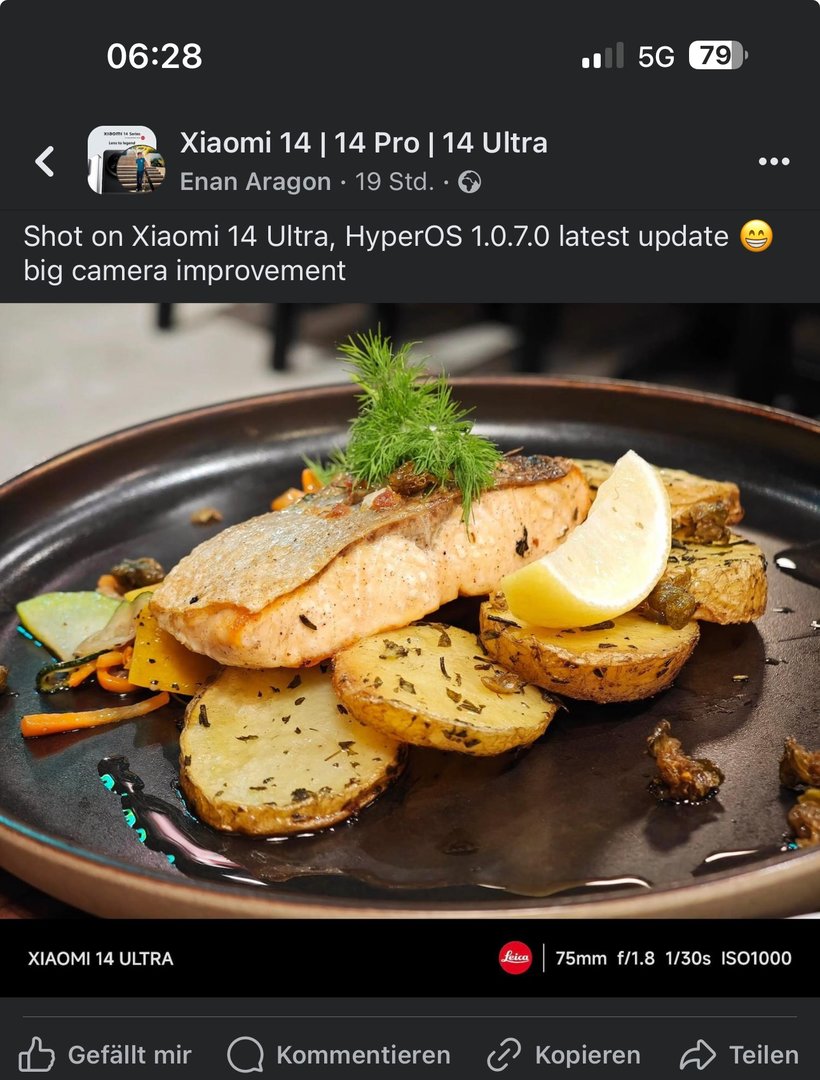The height and width of the screenshot is (1080, 820).
Task: Open the three-dot post options menu
Action: (x=773, y=161)
